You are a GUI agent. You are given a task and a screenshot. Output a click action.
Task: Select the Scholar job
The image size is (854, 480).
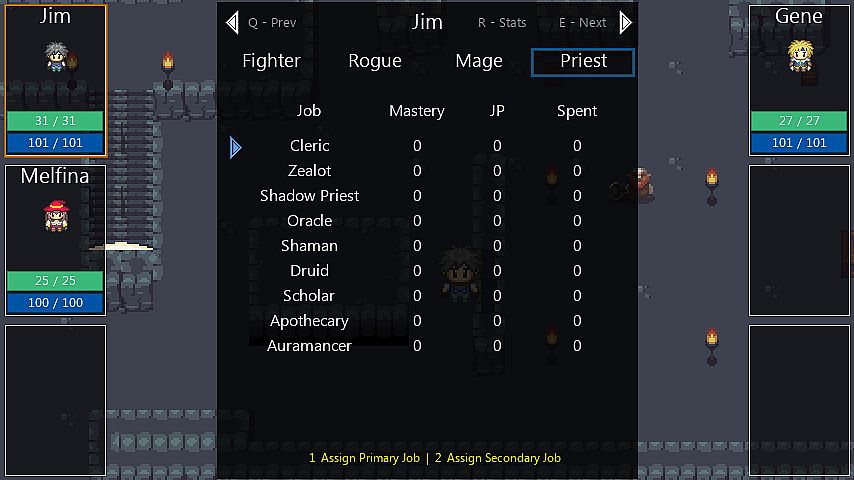point(309,296)
